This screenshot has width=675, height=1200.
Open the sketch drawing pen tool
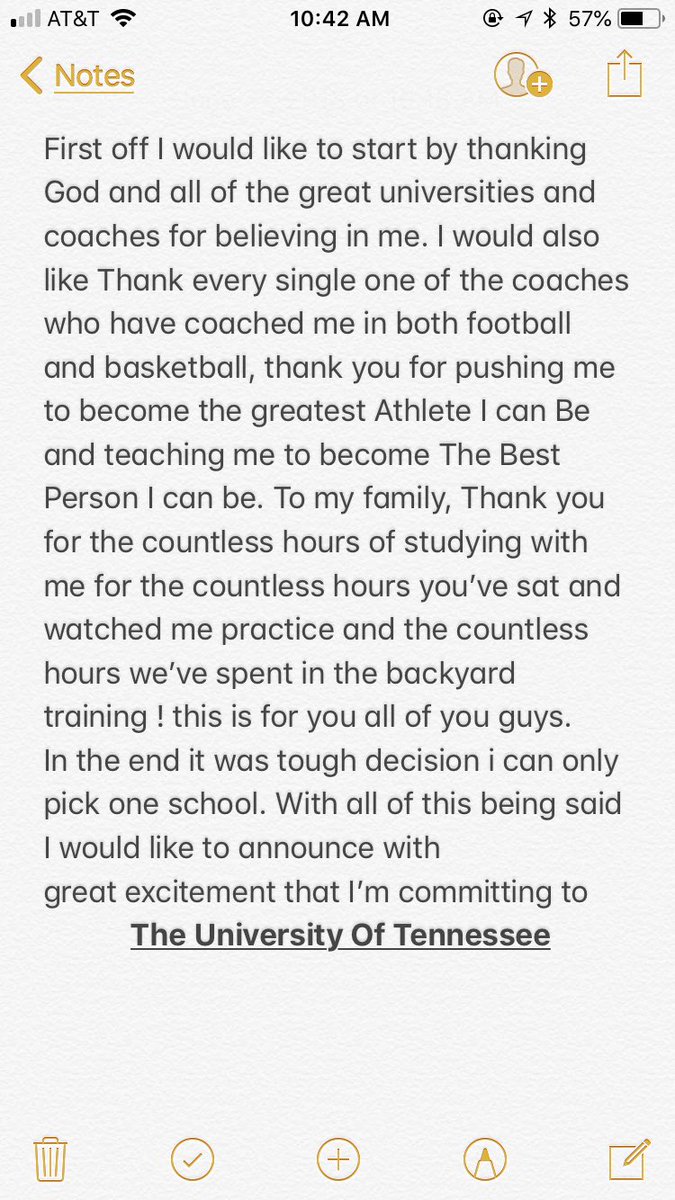[484, 1159]
